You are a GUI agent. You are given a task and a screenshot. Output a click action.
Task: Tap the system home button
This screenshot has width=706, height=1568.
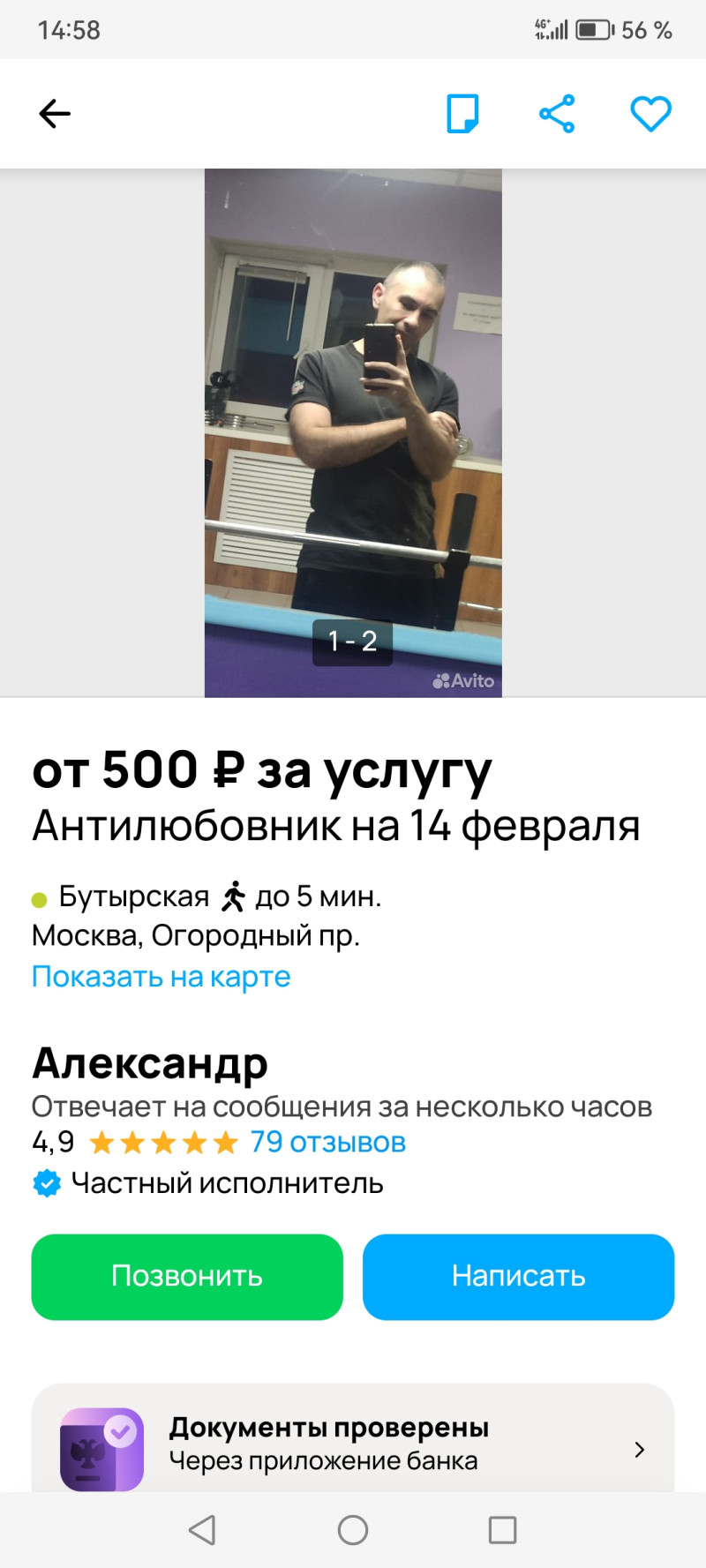(353, 1530)
